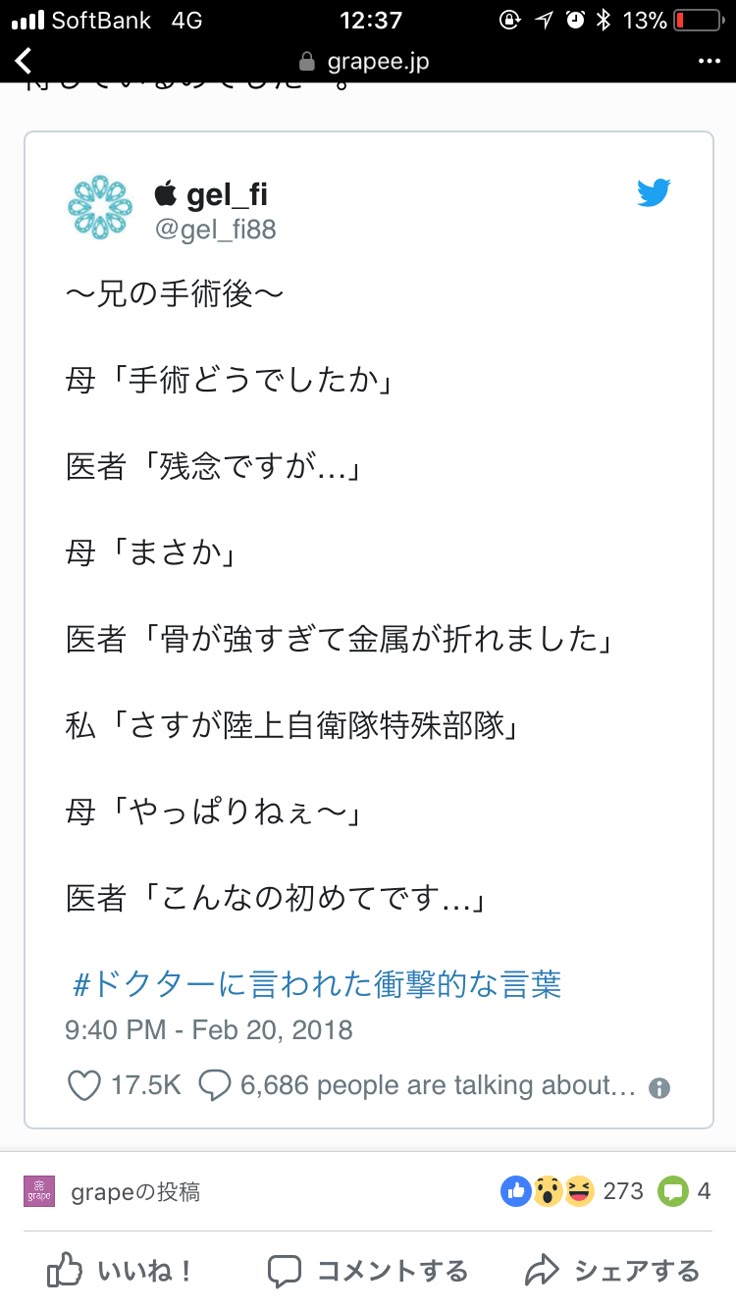The image size is (736, 1309).
Task: Open the three-dot overflow menu
Action: (709, 61)
